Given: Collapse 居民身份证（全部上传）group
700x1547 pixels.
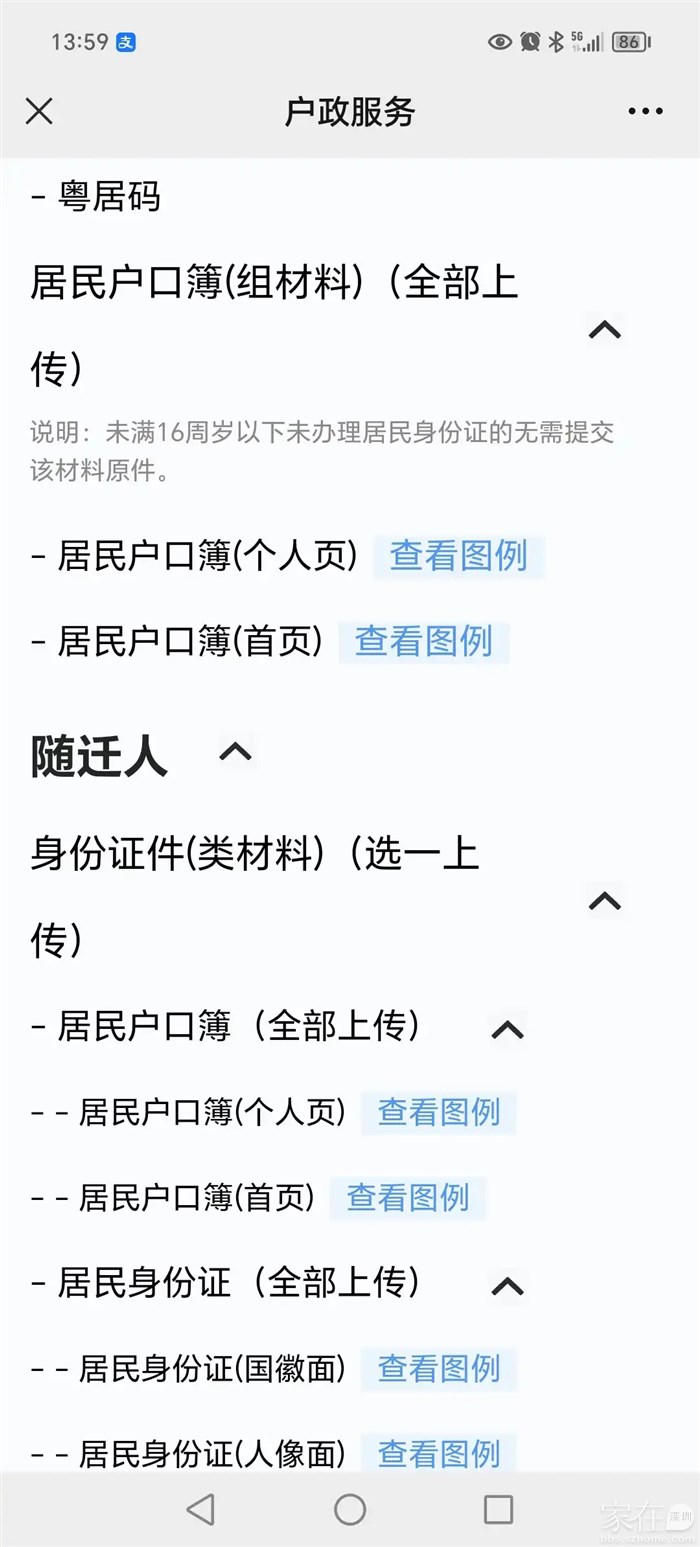Looking at the screenshot, I should click(508, 1285).
